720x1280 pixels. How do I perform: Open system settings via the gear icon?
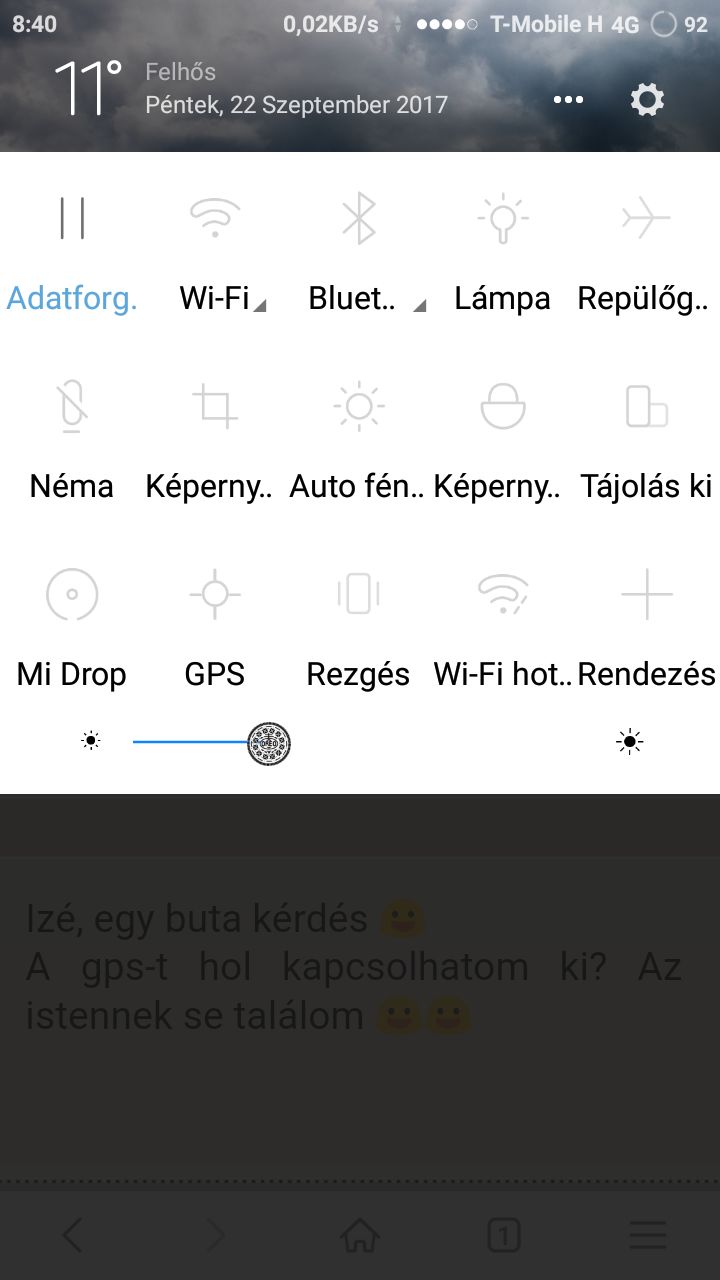pyautogui.click(x=647, y=100)
